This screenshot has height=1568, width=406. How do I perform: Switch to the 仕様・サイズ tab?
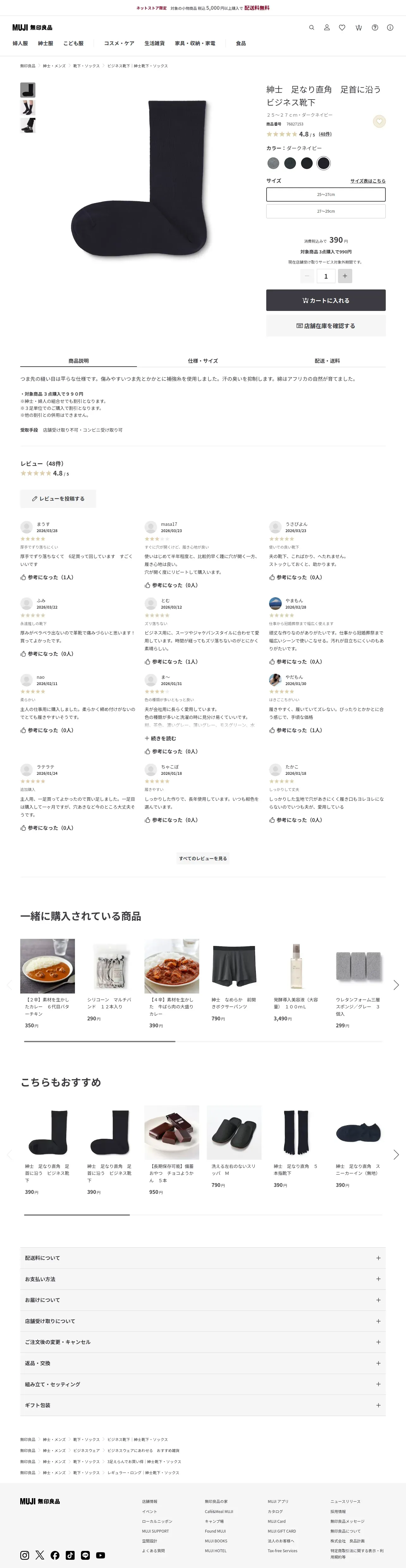pos(203,361)
